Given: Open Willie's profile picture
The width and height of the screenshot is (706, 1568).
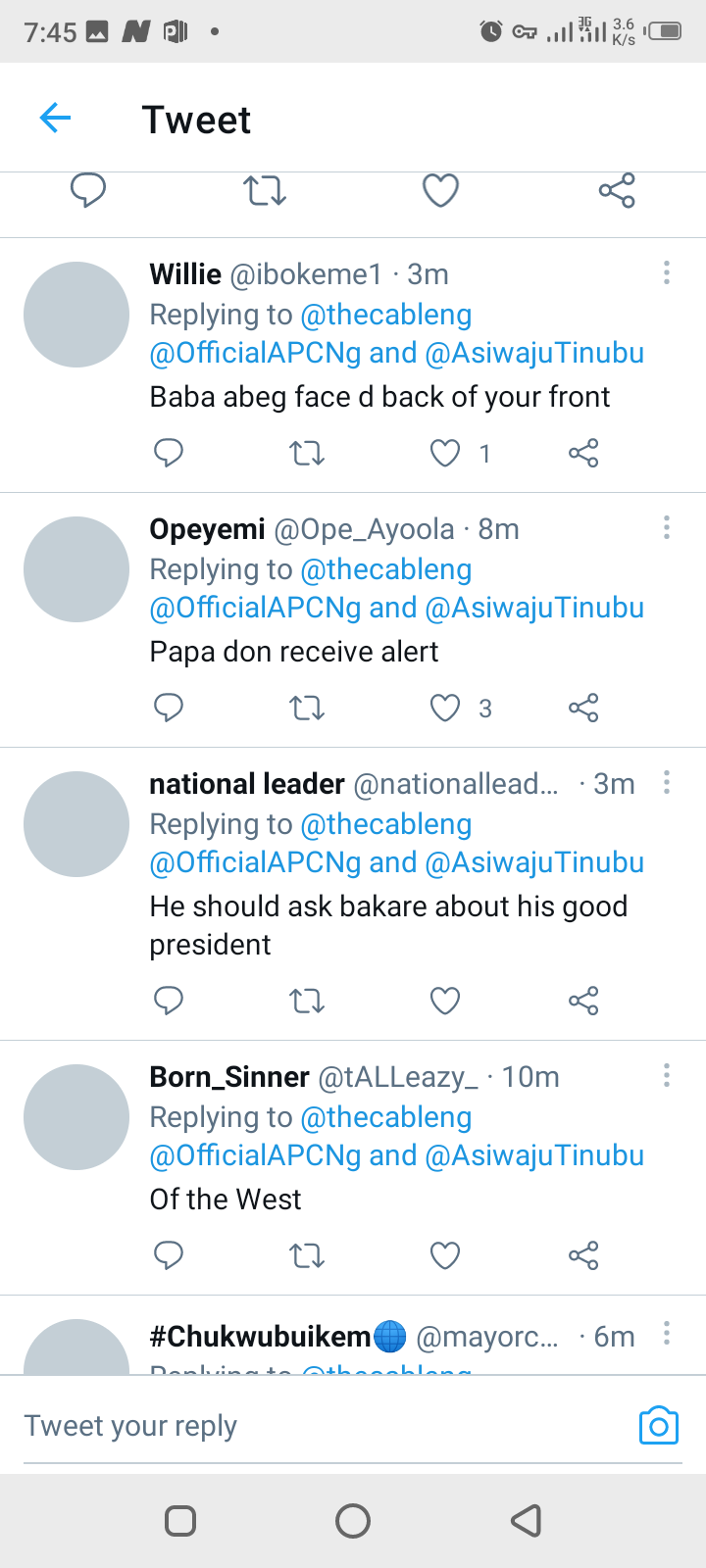Looking at the screenshot, I should click(76, 315).
